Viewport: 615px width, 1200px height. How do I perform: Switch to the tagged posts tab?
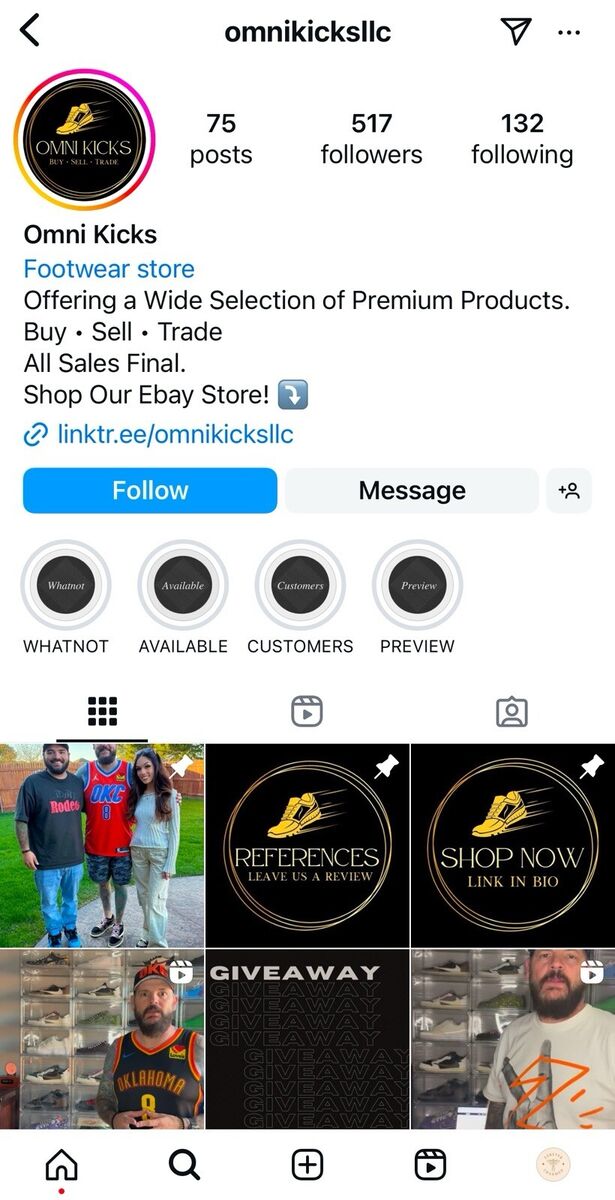tap(511, 712)
